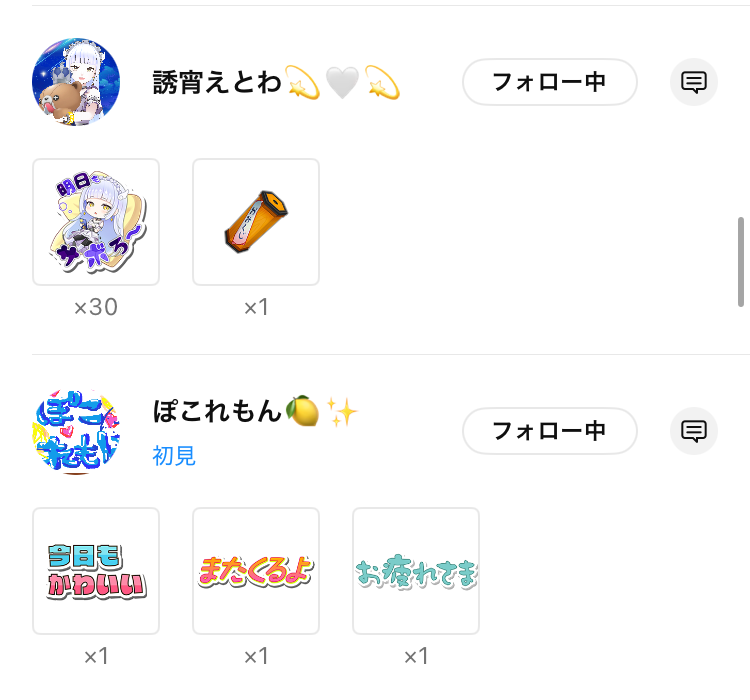Tap フォロー中 button for ぽこれもん
The image size is (750, 700).
click(x=549, y=431)
